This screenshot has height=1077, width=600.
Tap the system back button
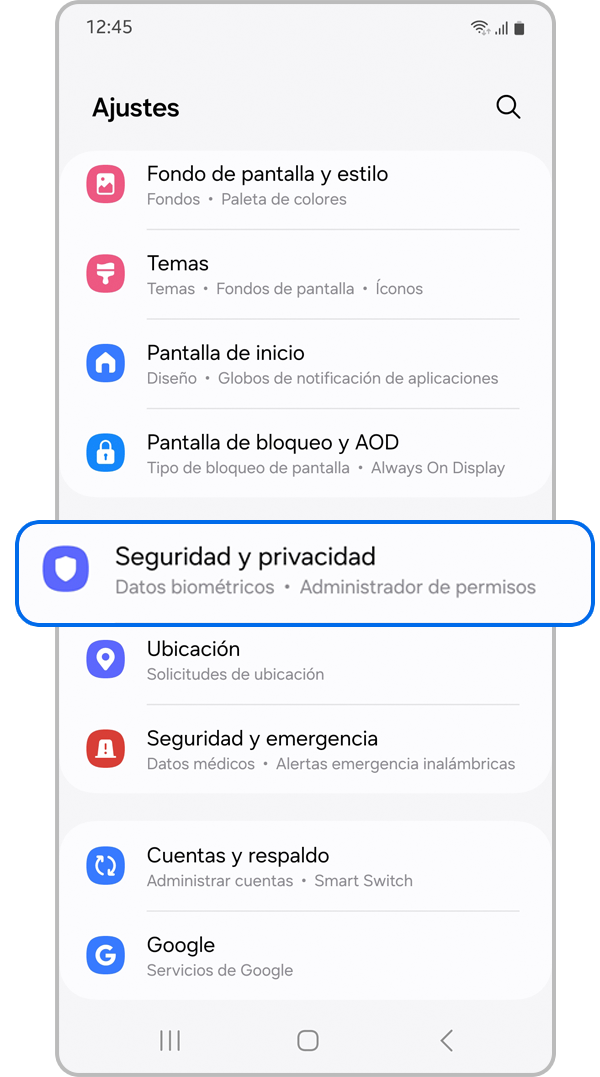tap(447, 1040)
